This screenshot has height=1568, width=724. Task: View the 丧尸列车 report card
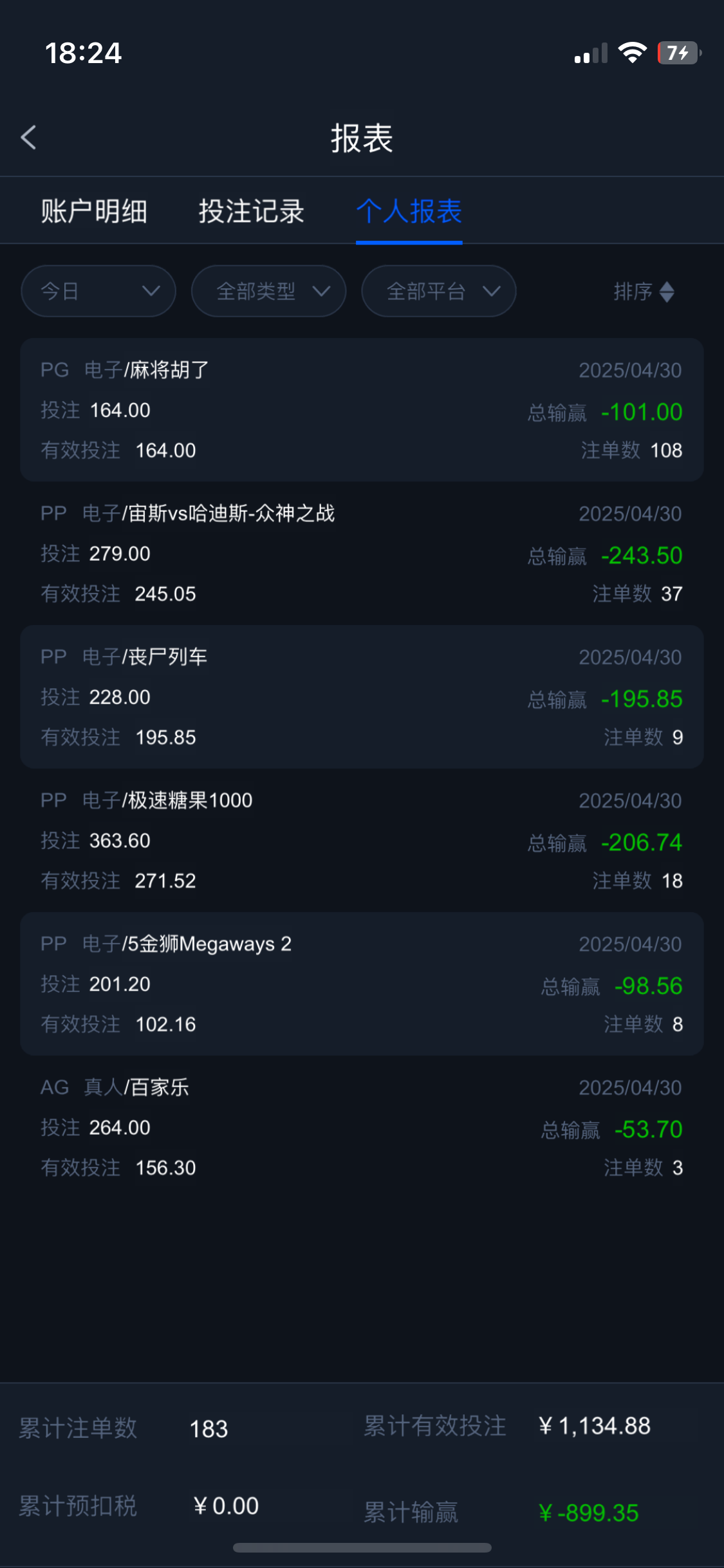click(362, 696)
